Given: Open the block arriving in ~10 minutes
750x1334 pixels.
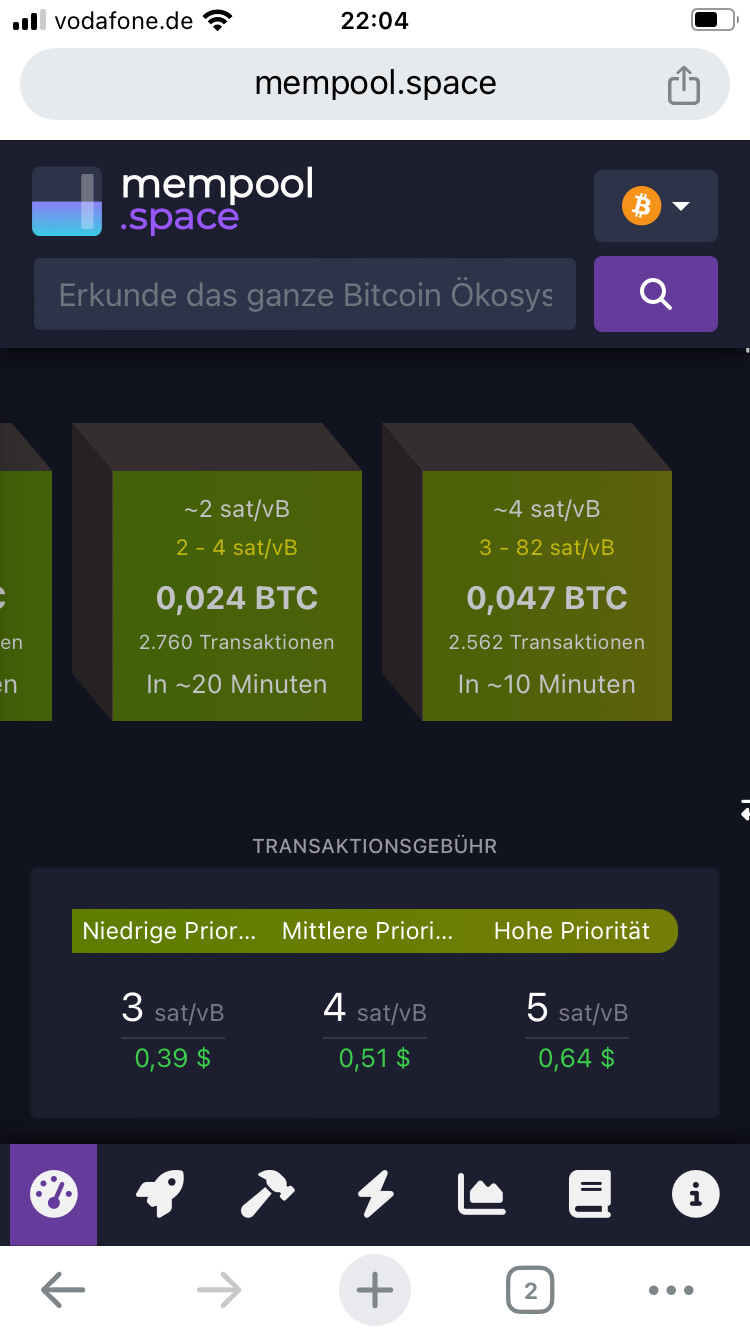Looking at the screenshot, I should point(547,596).
